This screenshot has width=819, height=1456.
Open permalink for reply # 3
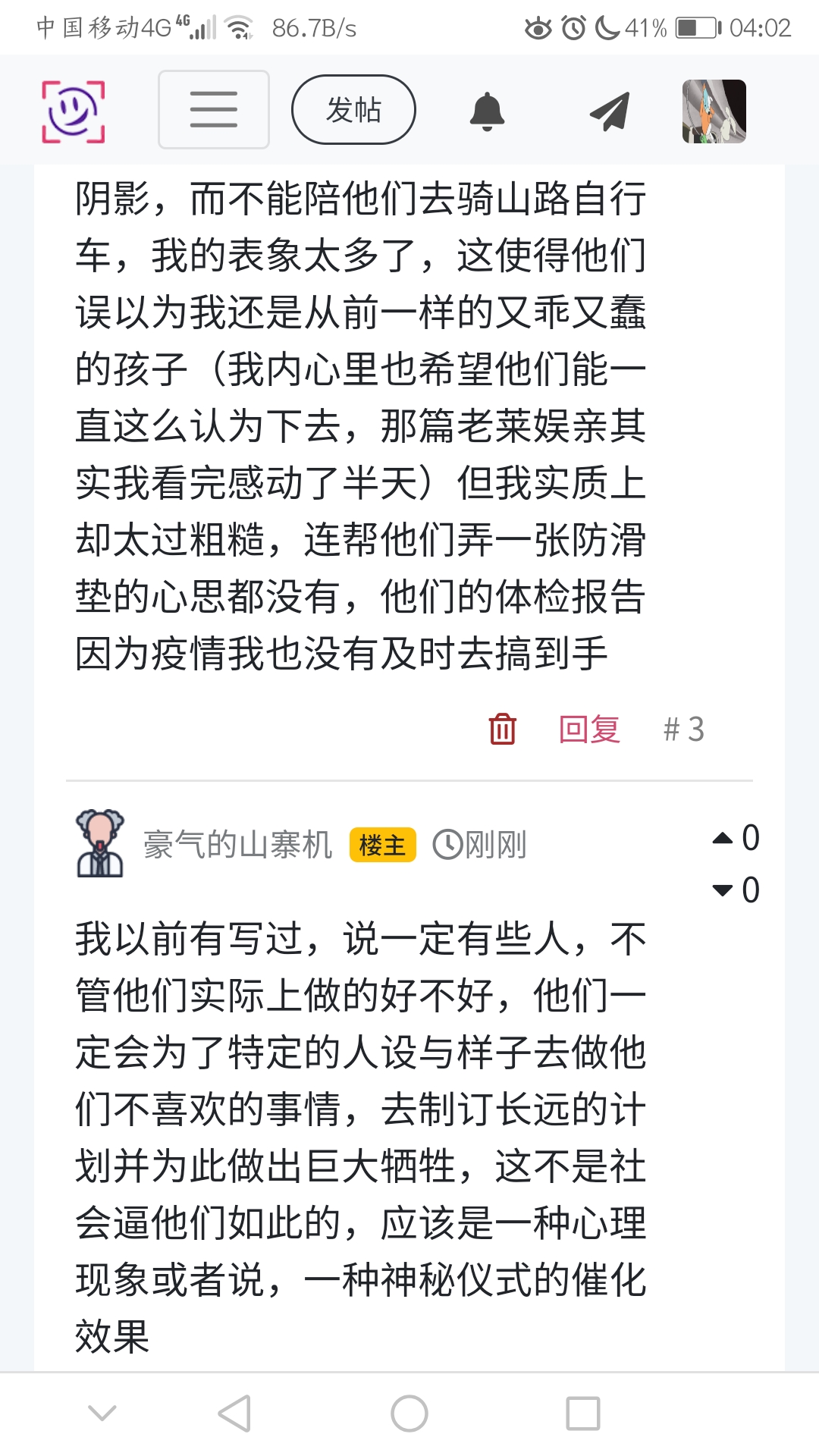[683, 730]
